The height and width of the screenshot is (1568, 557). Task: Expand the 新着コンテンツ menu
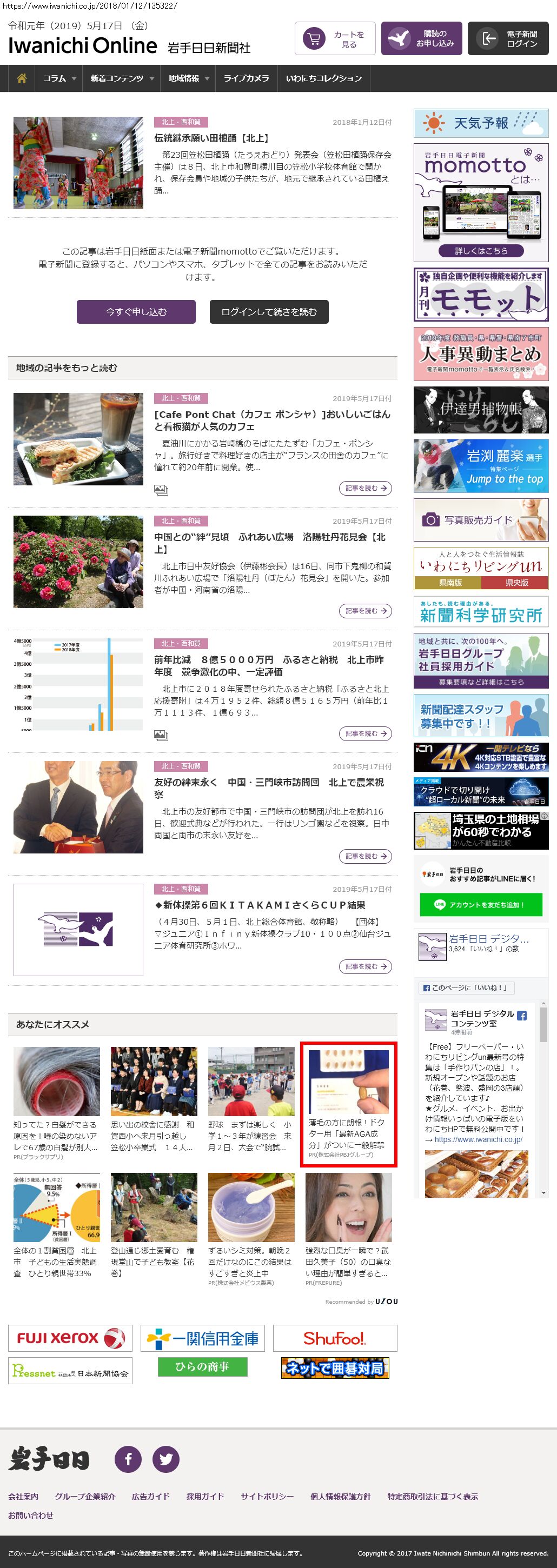point(122,78)
